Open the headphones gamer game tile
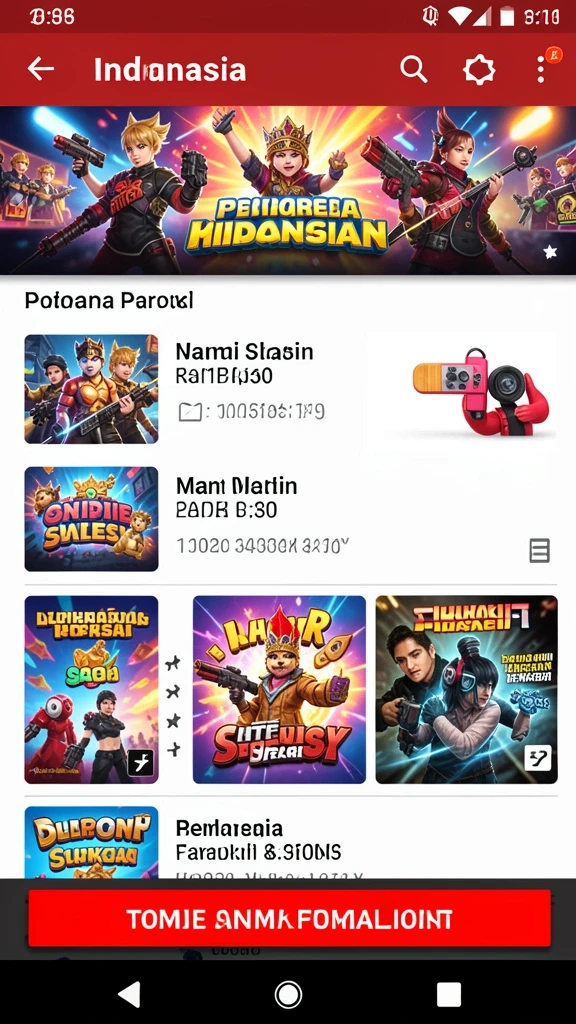This screenshot has height=1024, width=576. click(x=466, y=690)
